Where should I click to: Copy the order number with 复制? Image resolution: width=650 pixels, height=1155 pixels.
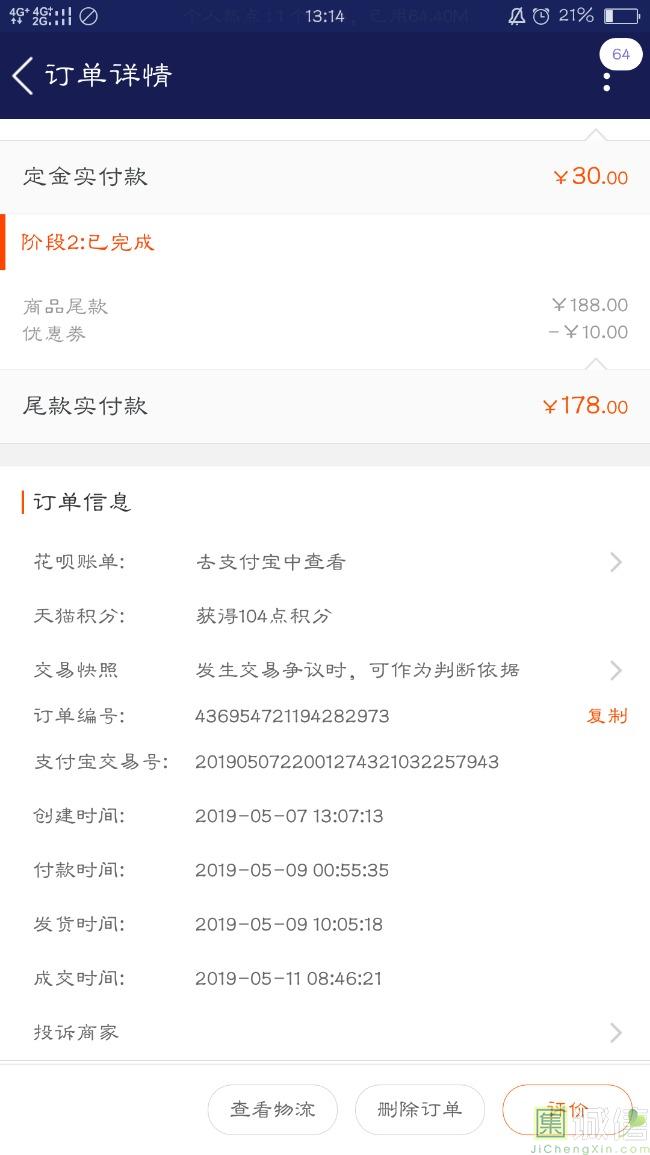pos(607,716)
